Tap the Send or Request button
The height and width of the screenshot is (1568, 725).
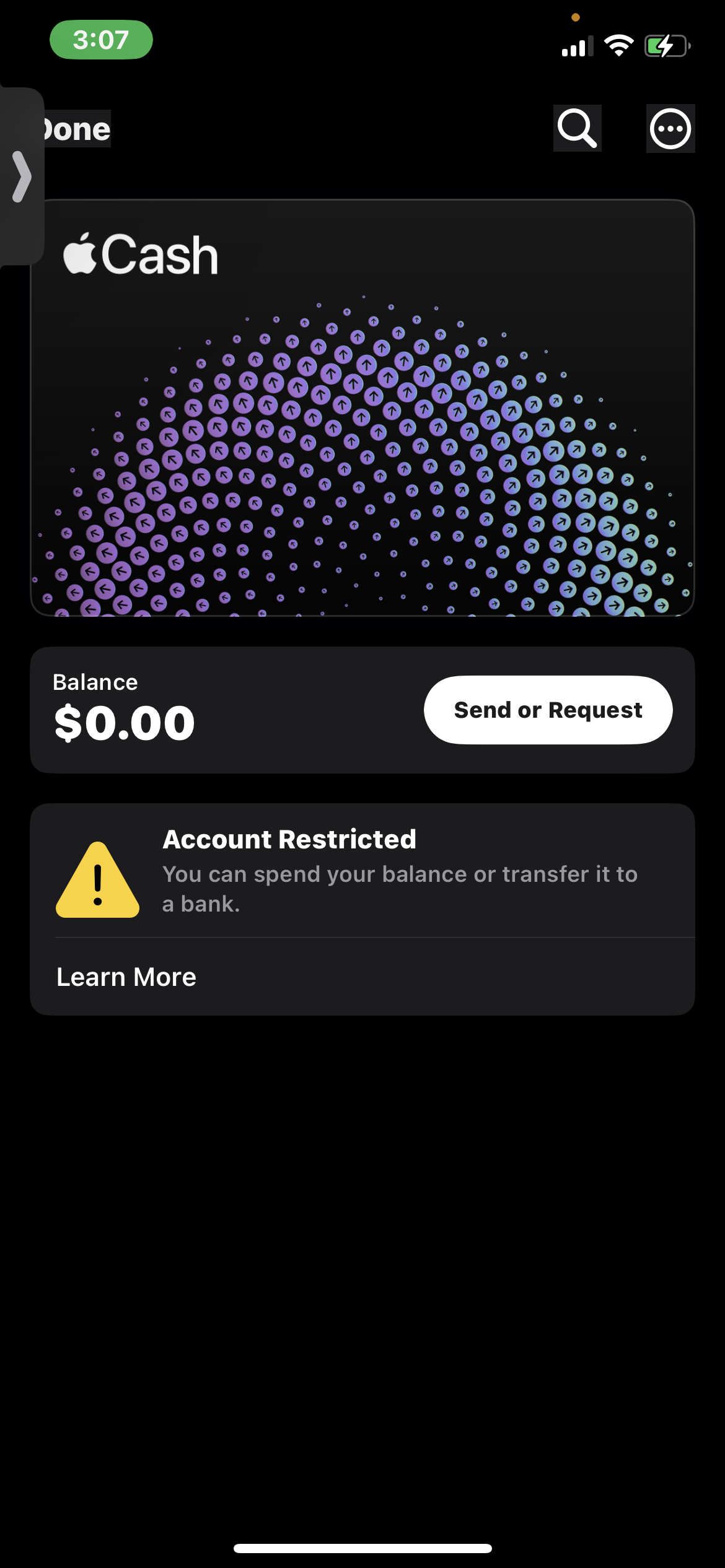tap(548, 710)
